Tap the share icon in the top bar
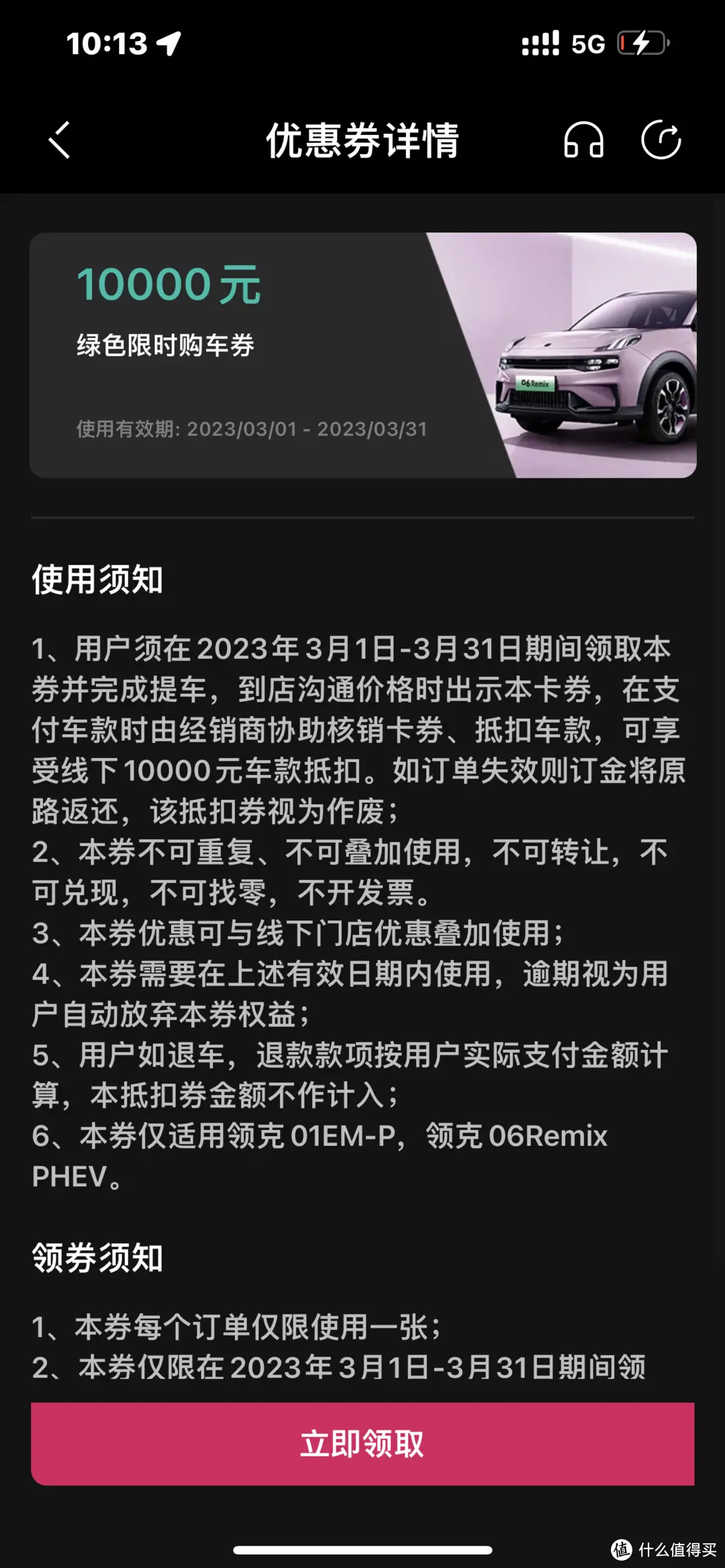 tap(661, 140)
